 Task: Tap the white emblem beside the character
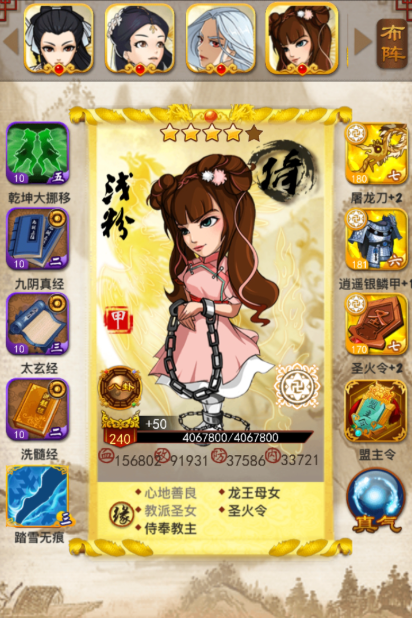pos(296,386)
